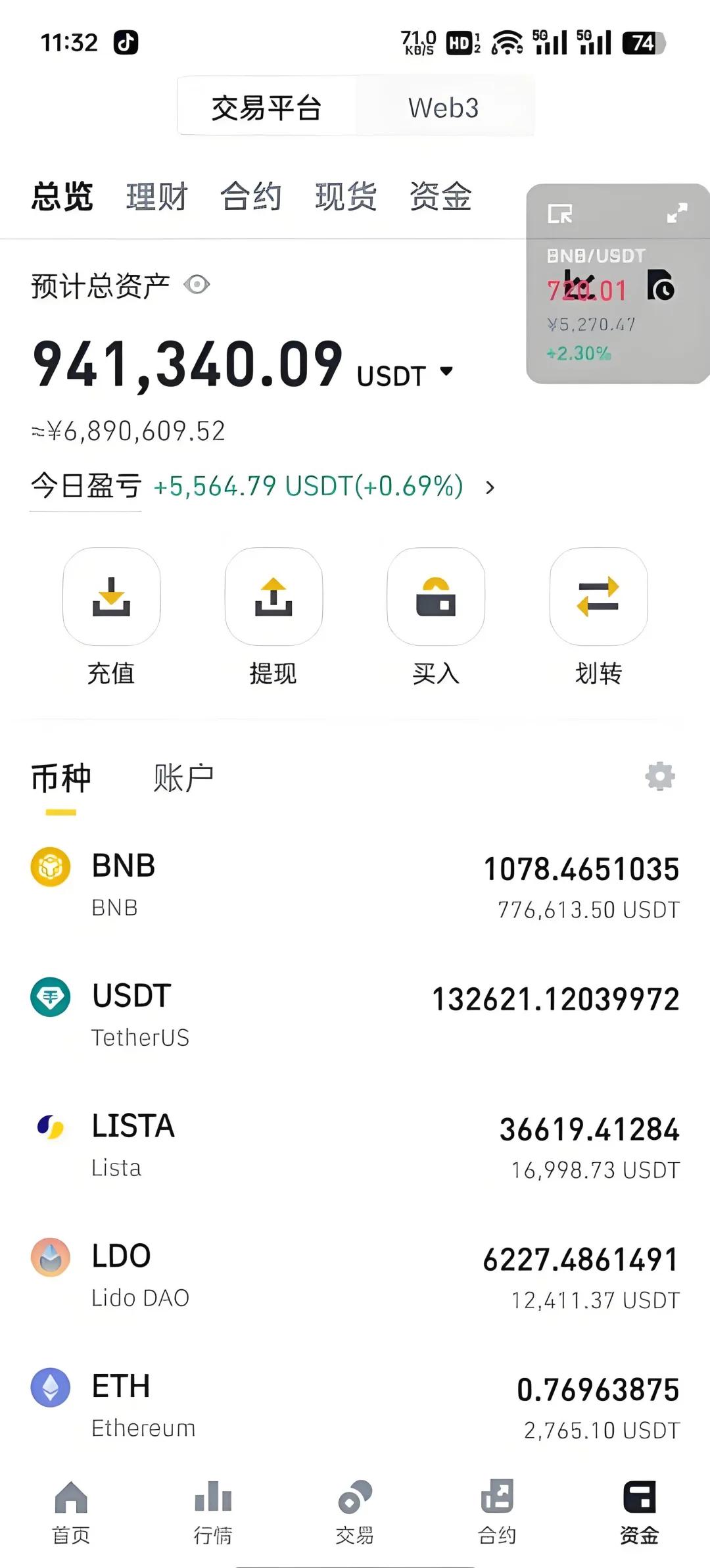The image size is (710, 1568).
Task: Expand today's profit details via the chevron
Action: [x=490, y=488]
